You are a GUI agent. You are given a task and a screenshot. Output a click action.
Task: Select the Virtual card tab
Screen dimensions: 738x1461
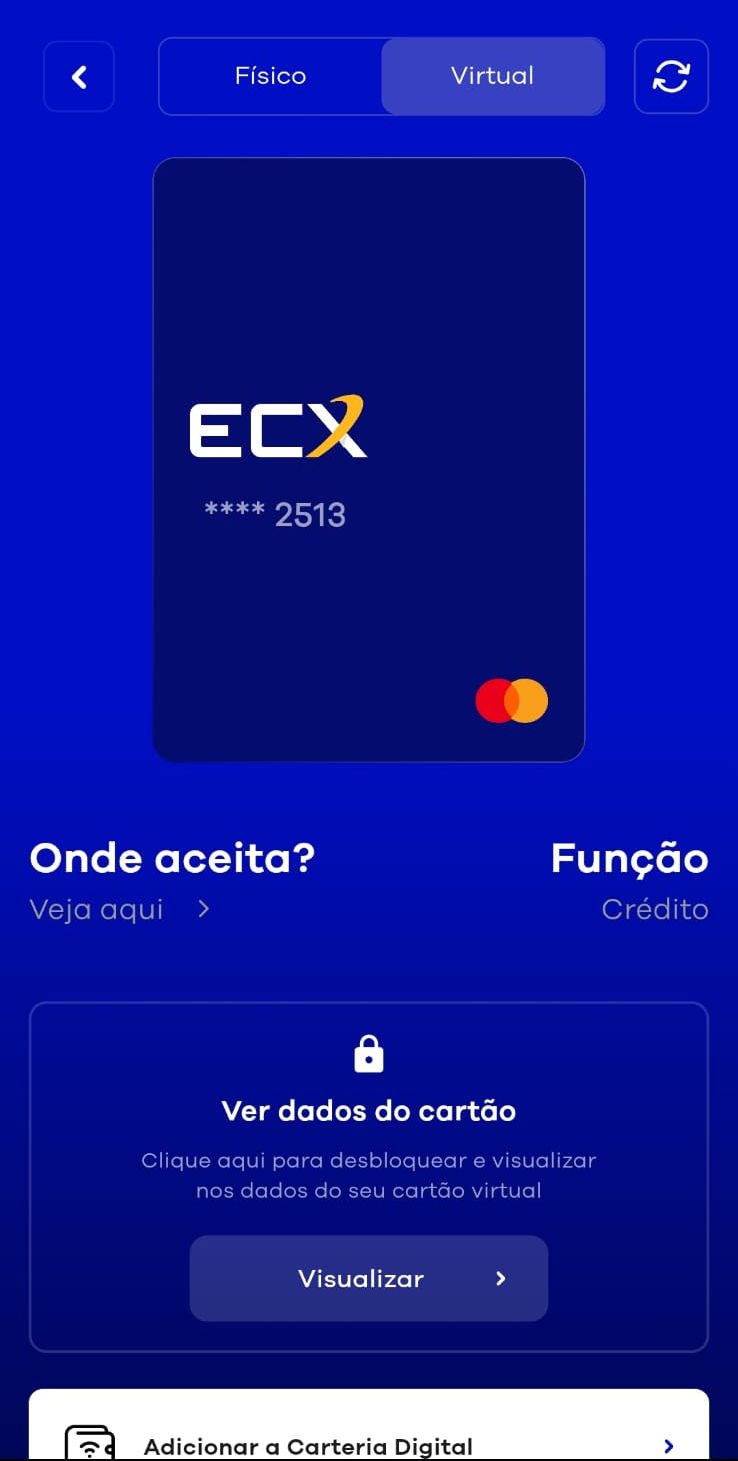click(493, 76)
